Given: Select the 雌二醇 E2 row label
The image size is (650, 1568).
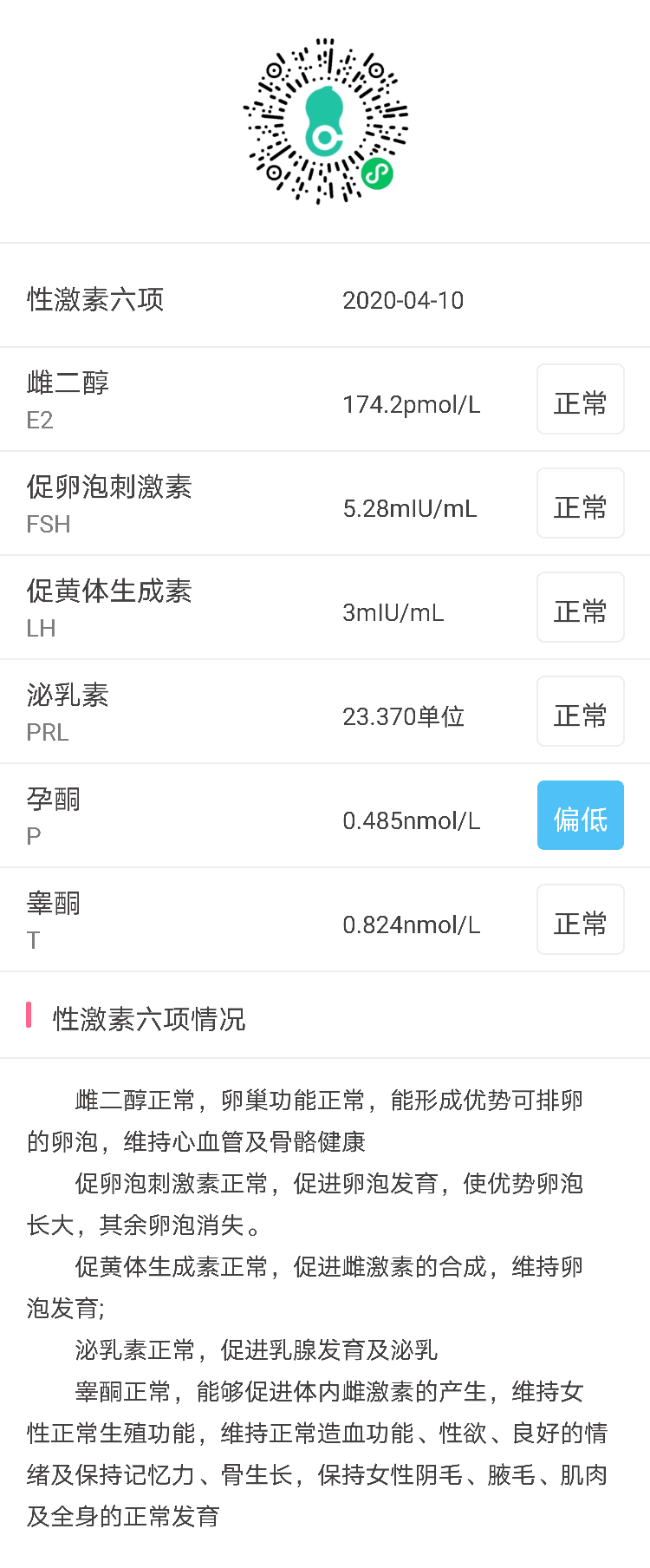Looking at the screenshot, I should tap(65, 399).
